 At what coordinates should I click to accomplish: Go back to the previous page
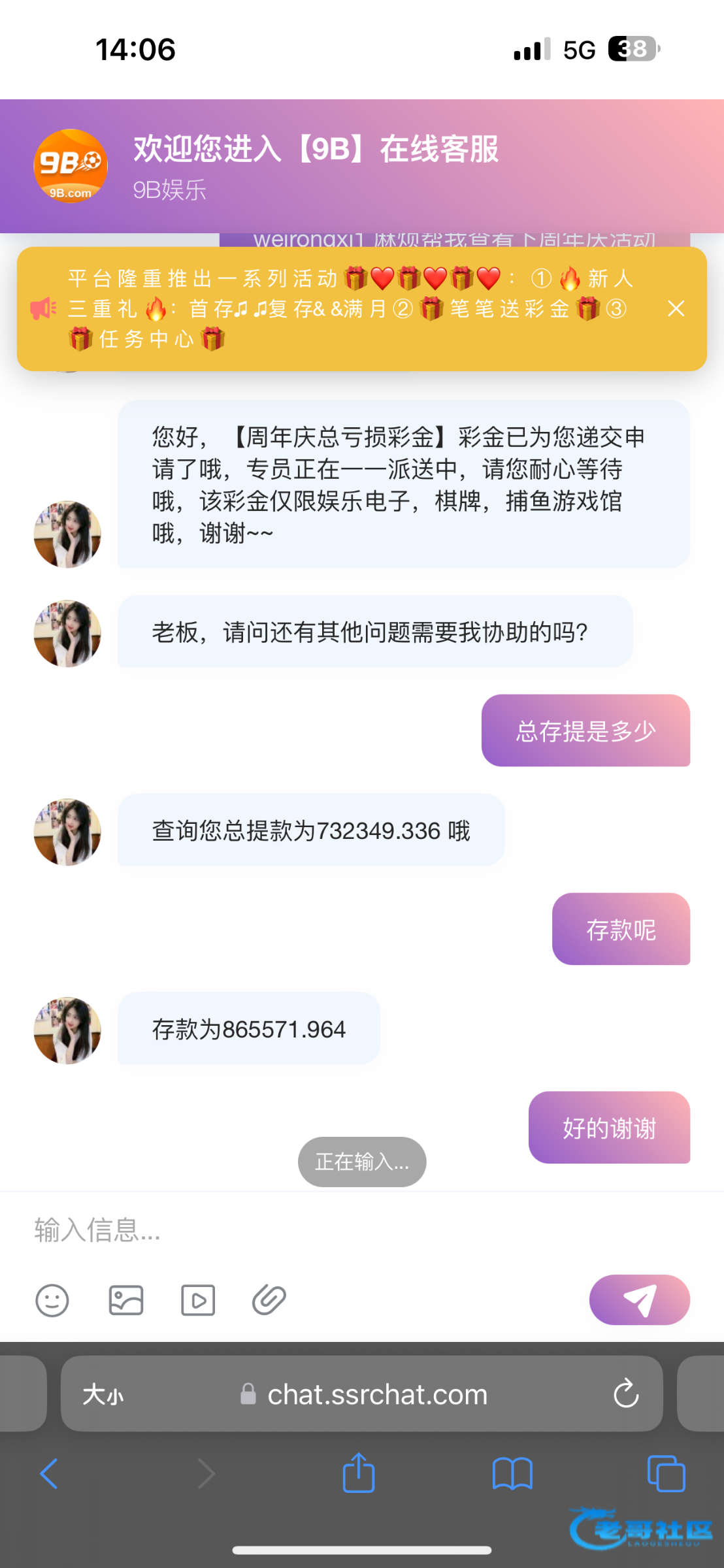(50, 1474)
